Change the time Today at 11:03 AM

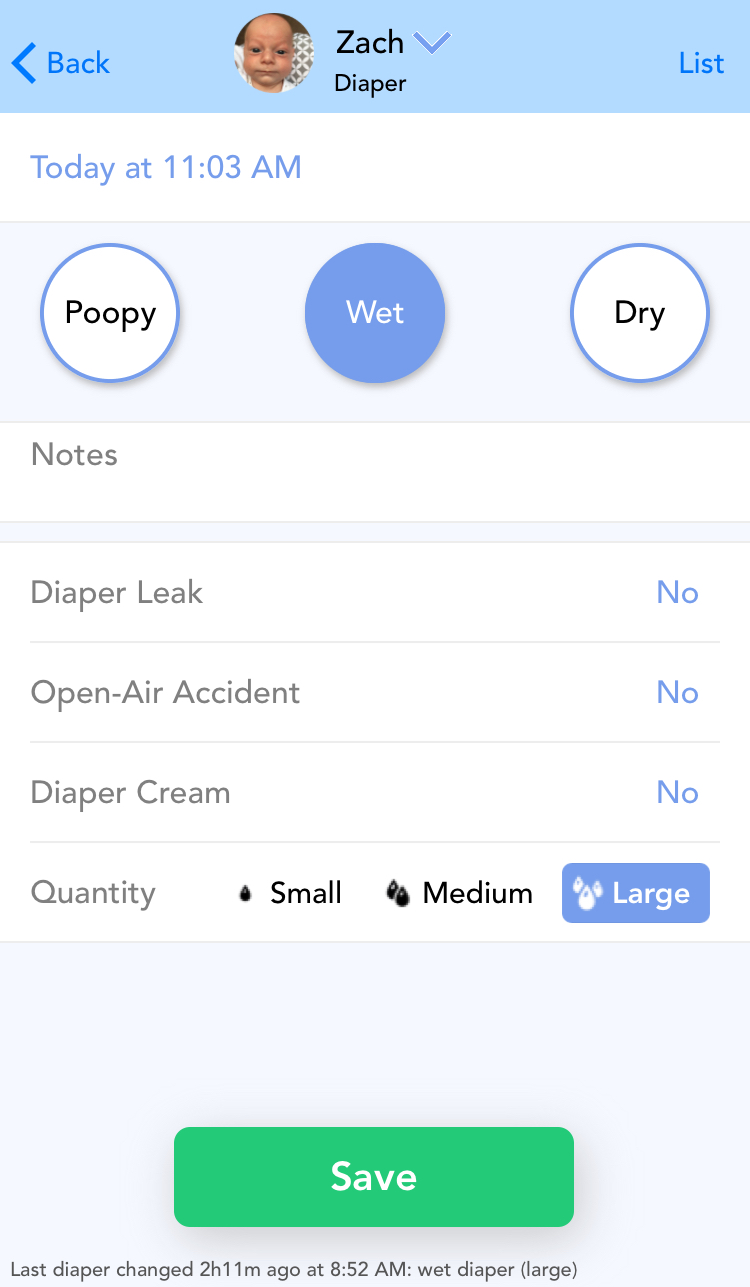point(166,167)
